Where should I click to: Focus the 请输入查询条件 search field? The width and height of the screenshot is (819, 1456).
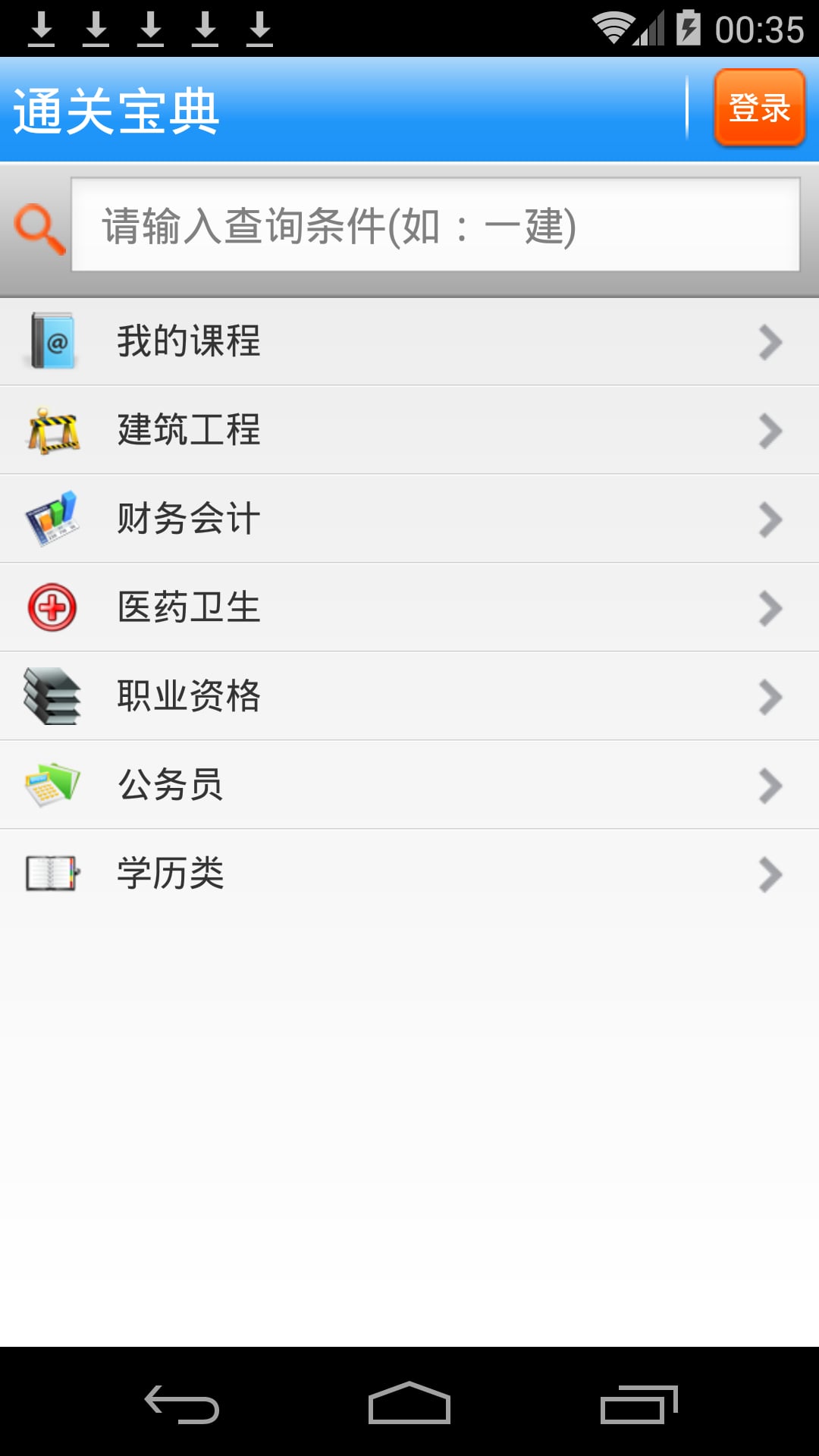click(x=435, y=225)
